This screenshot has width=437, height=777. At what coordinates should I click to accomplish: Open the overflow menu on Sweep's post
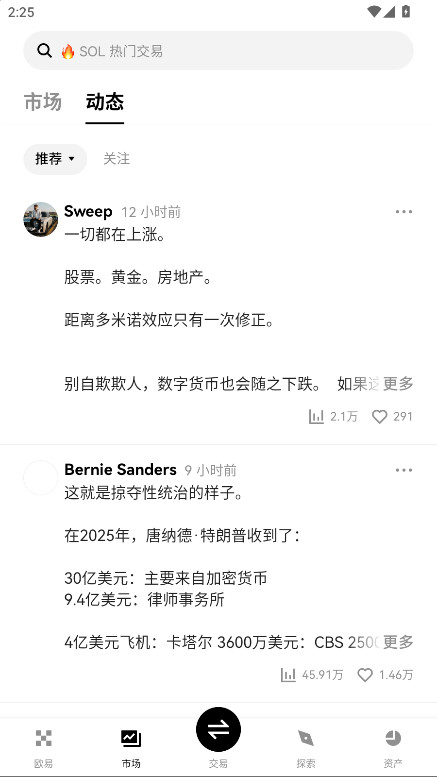pyautogui.click(x=404, y=212)
